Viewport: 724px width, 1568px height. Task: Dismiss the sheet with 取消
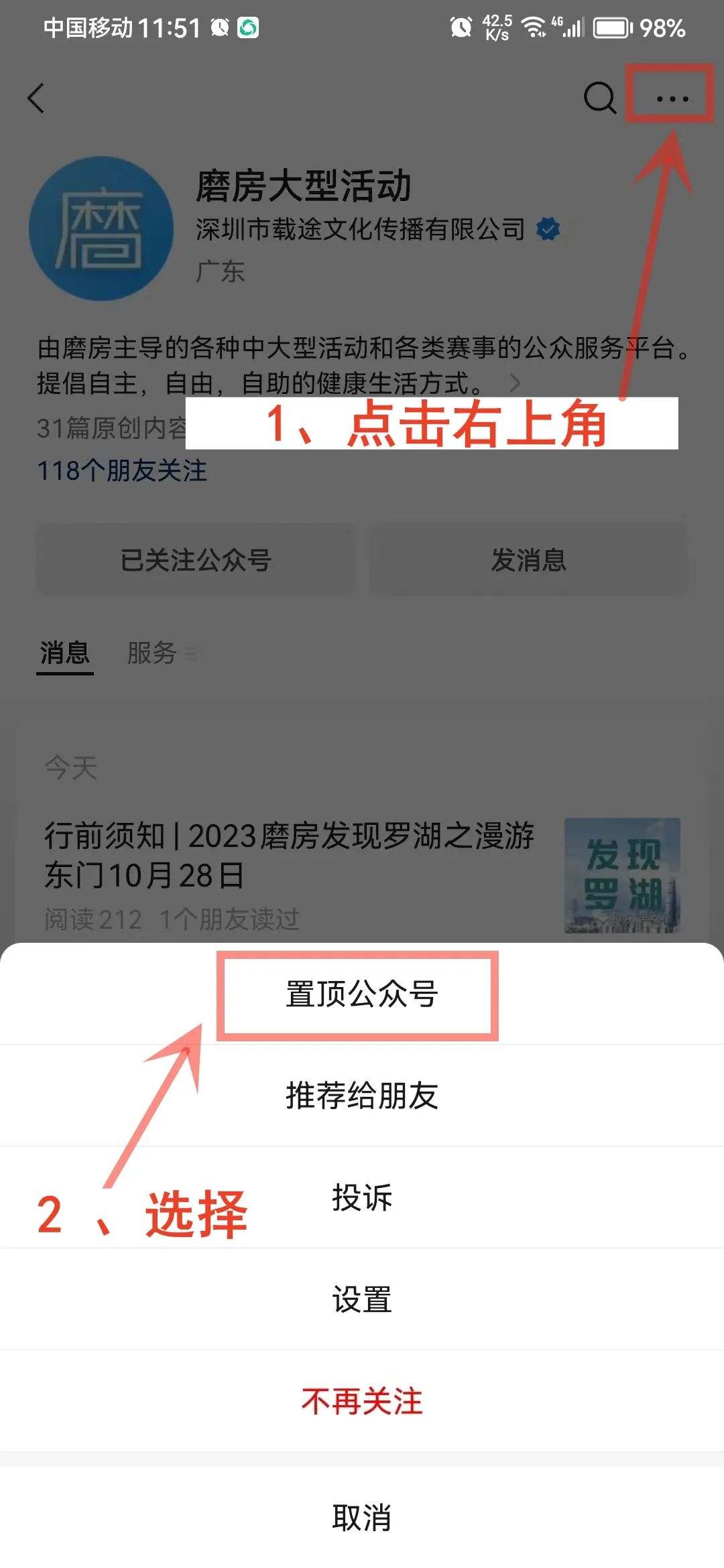362,1517
